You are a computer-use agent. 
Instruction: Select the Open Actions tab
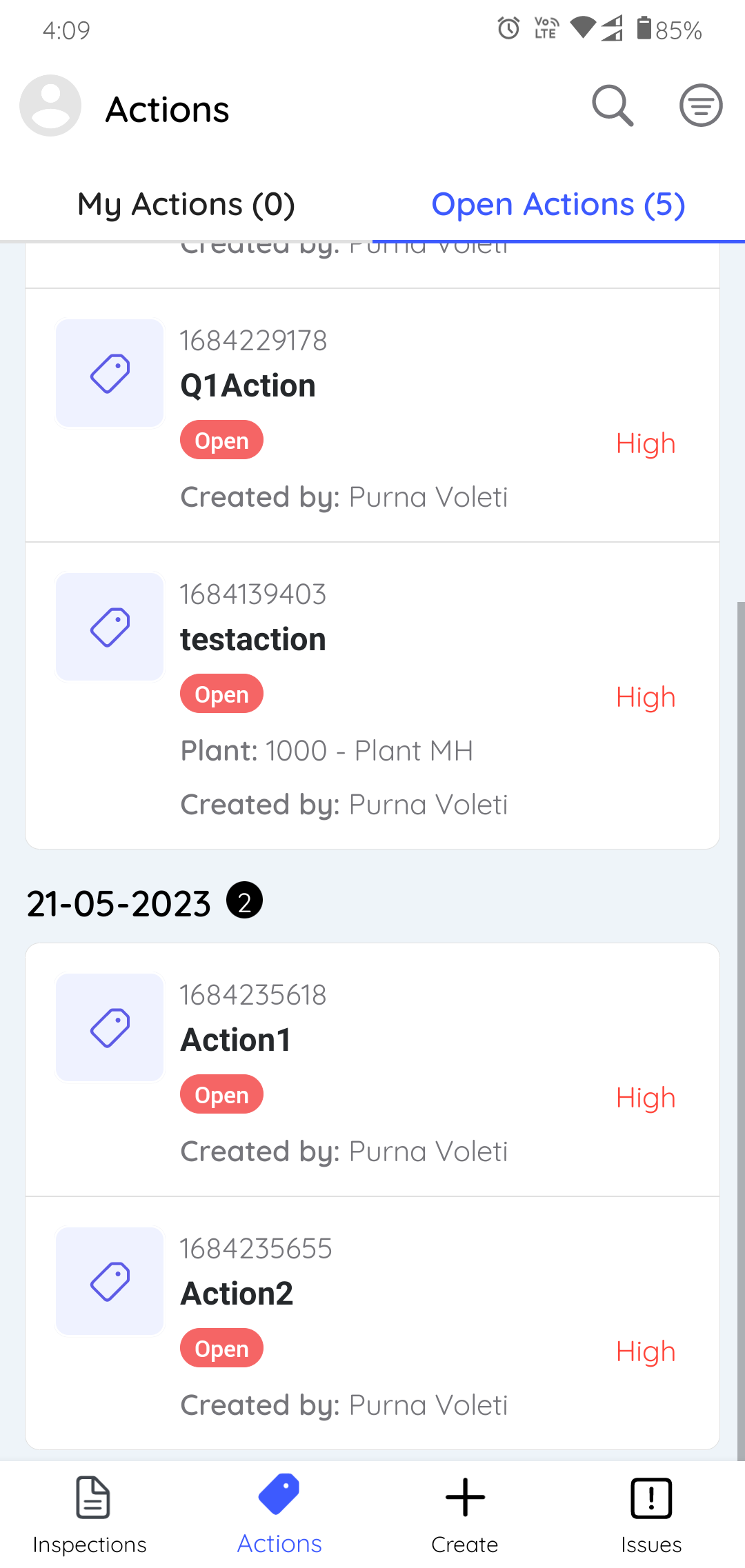click(559, 205)
